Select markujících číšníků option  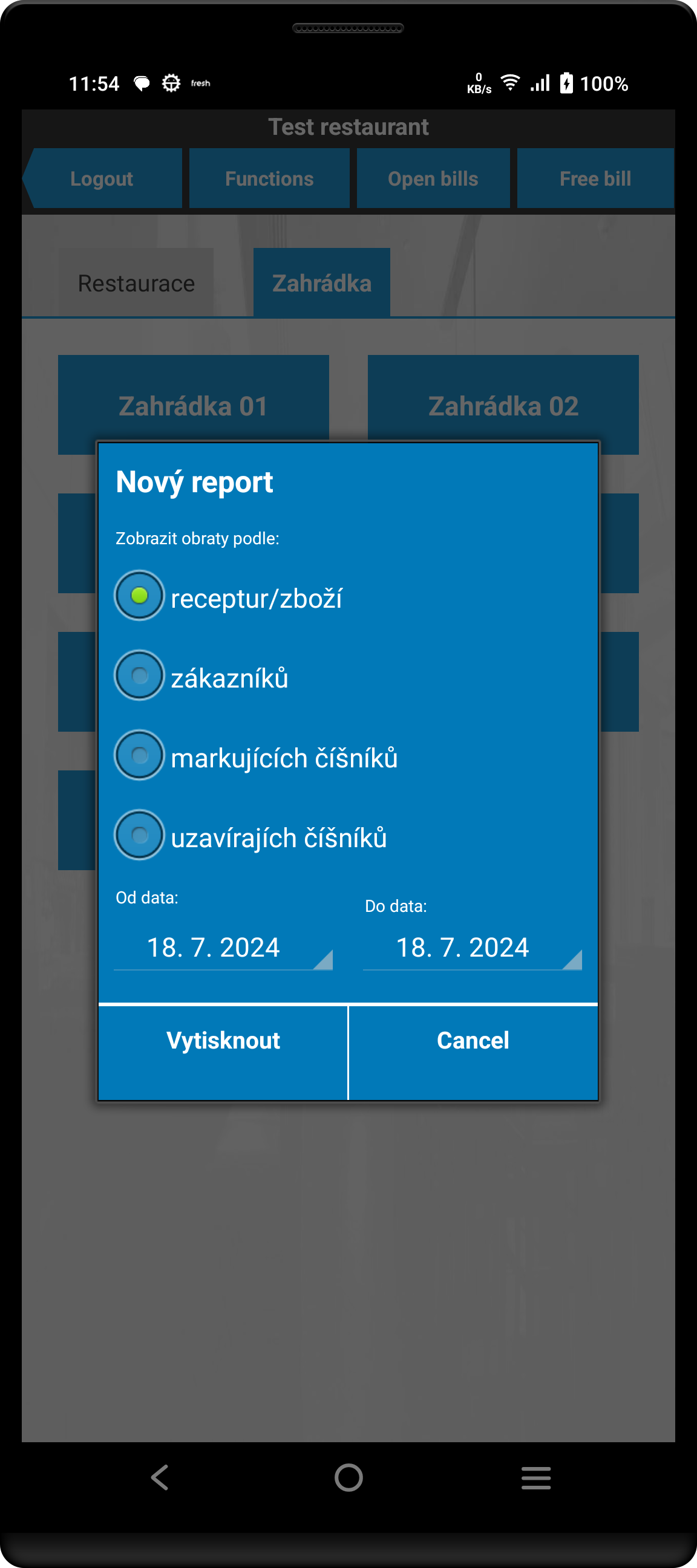coord(140,756)
